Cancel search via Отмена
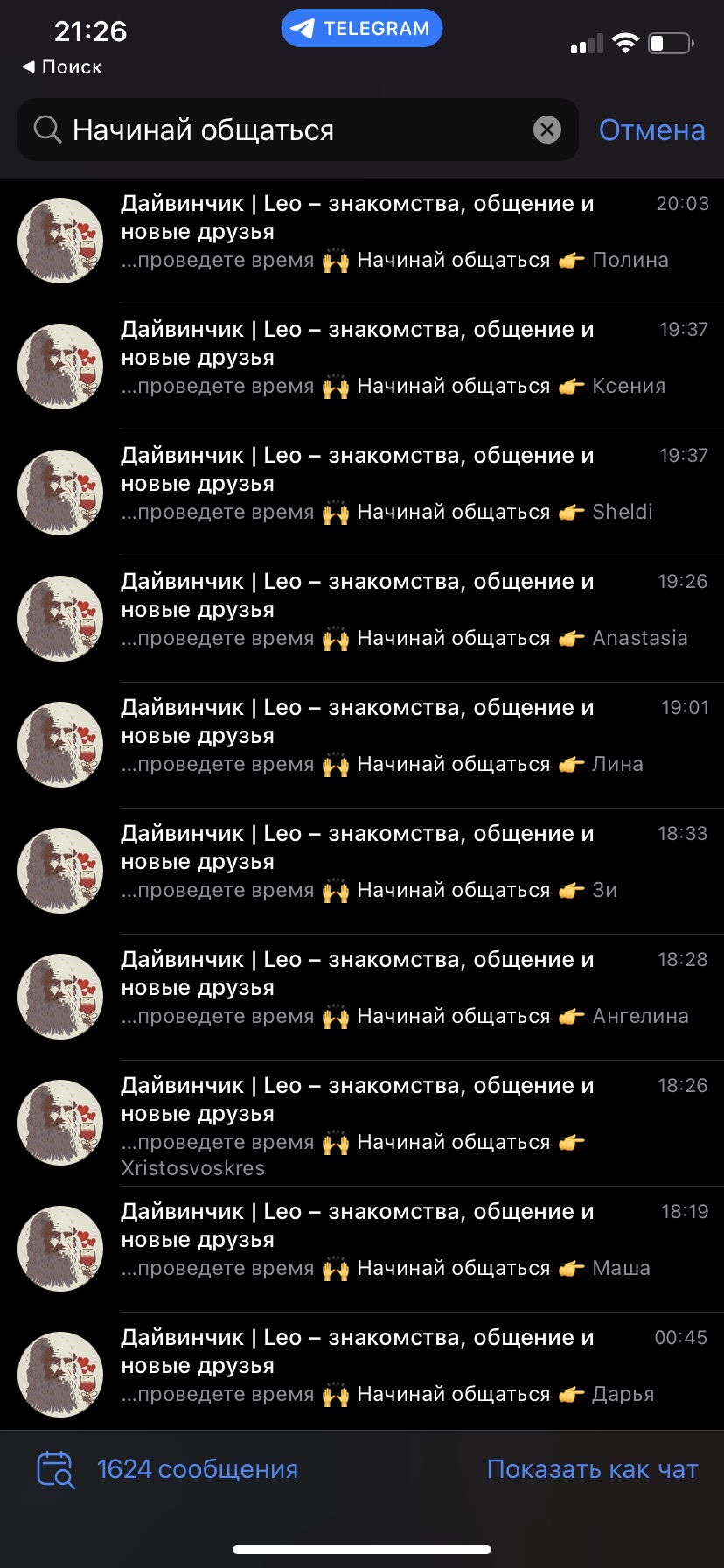This screenshot has width=724, height=1568. (651, 130)
